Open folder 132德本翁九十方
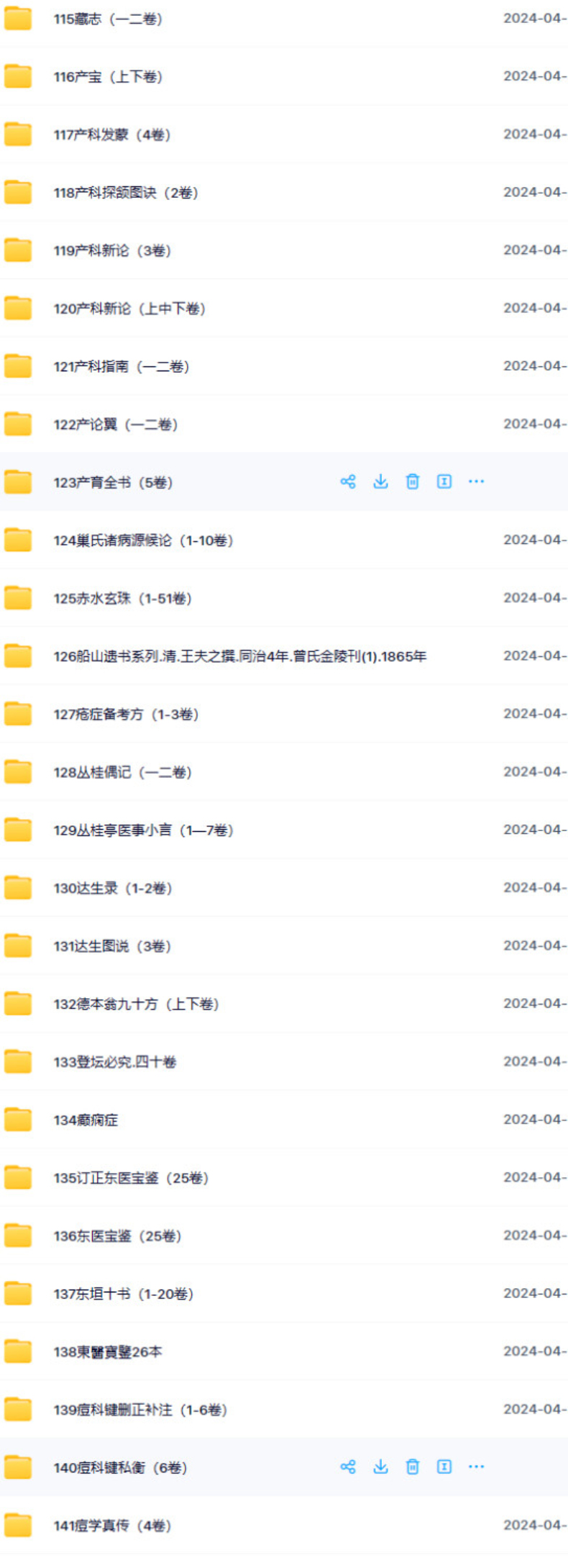The image size is (568, 1568). pos(136,1004)
